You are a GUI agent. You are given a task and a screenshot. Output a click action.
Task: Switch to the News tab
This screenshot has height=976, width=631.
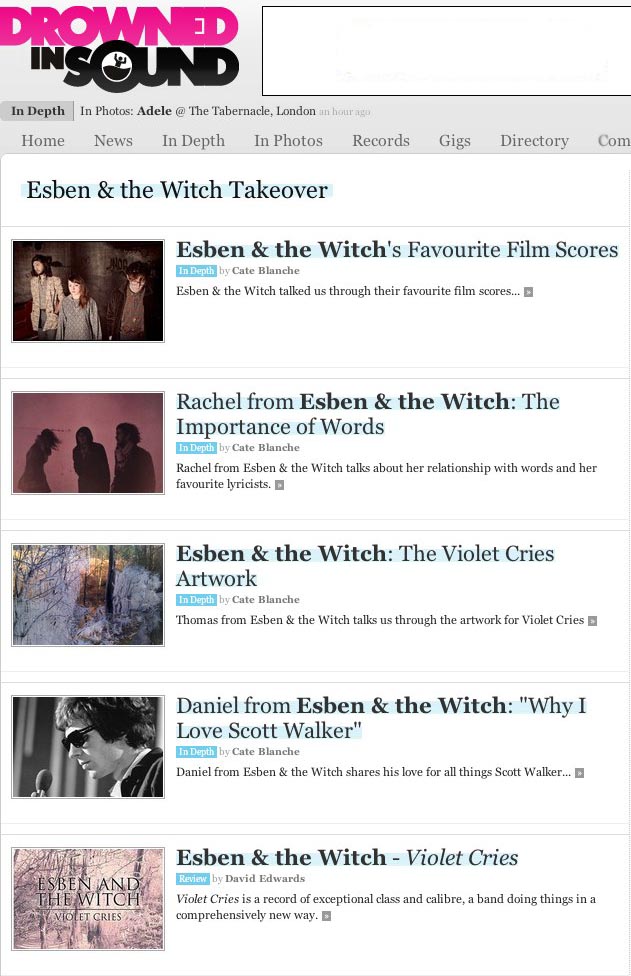[113, 141]
